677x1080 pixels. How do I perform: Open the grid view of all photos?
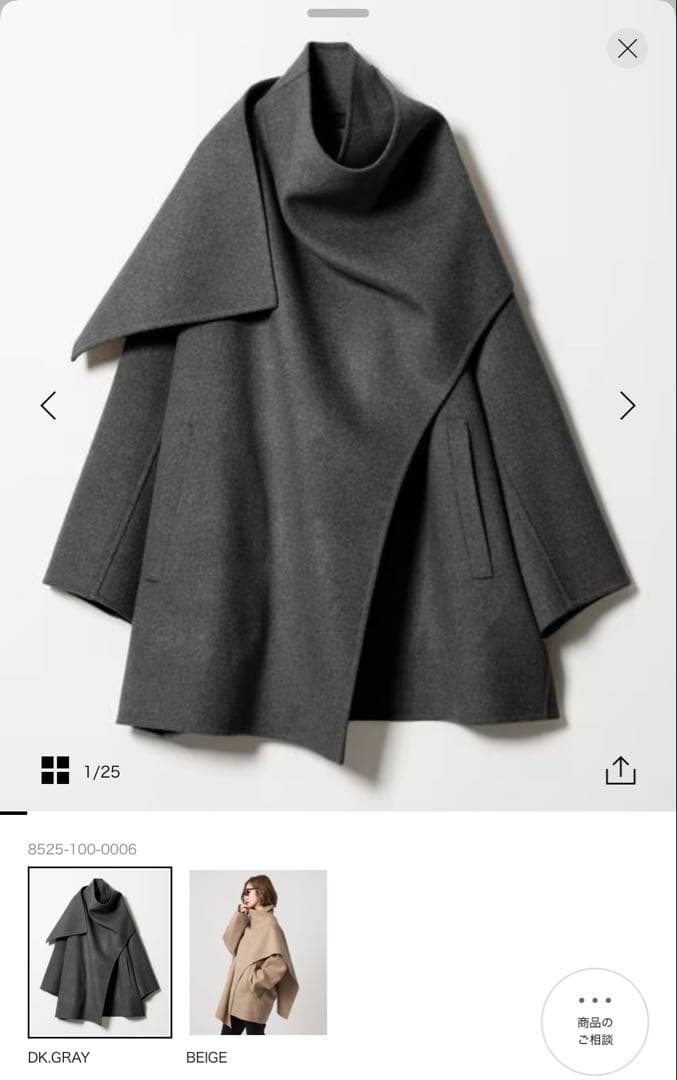click(55, 770)
